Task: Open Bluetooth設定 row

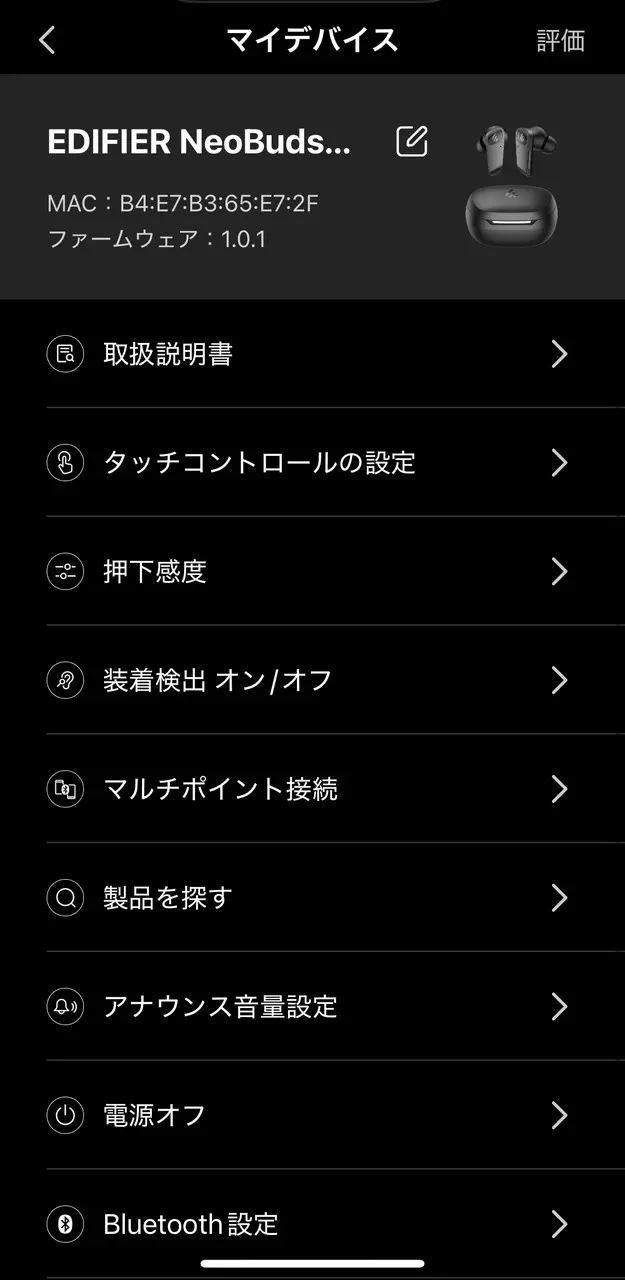Action: pos(312,1224)
